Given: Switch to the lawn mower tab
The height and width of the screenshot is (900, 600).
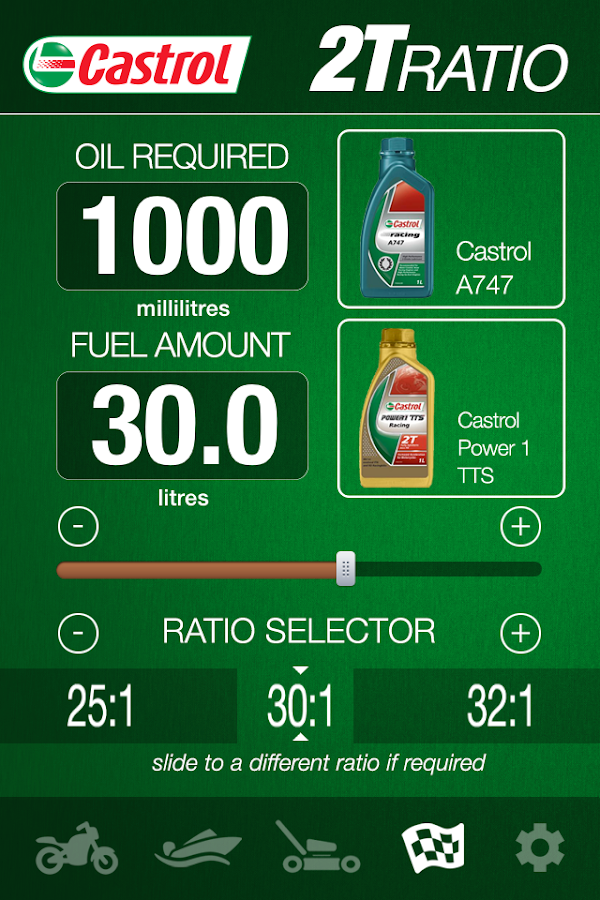Looking at the screenshot, I should (316, 848).
